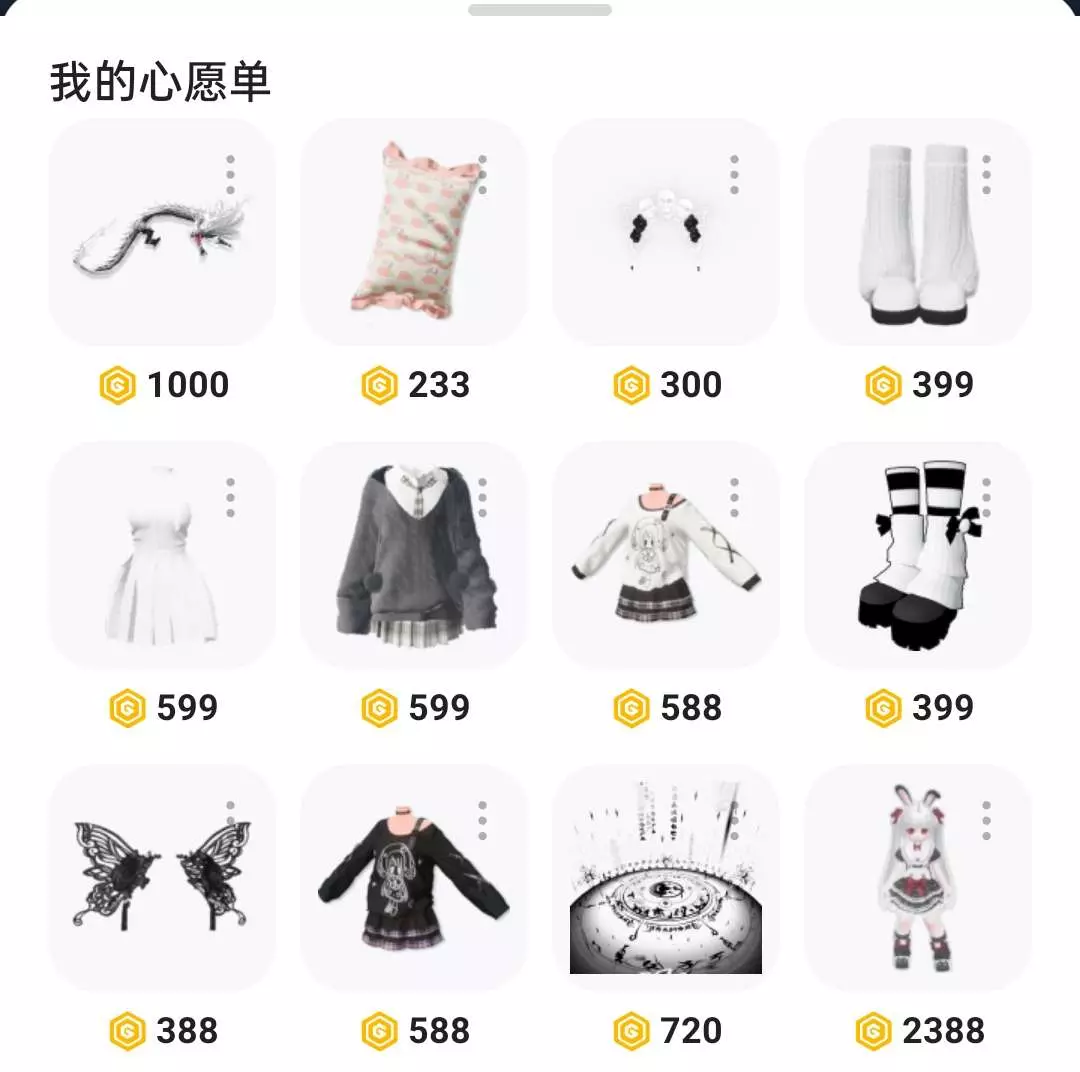Image resolution: width=1080 pixels, height=1072 pixels.
Task: Open more options on the dragon item
Action: click(x=231, y=175)
